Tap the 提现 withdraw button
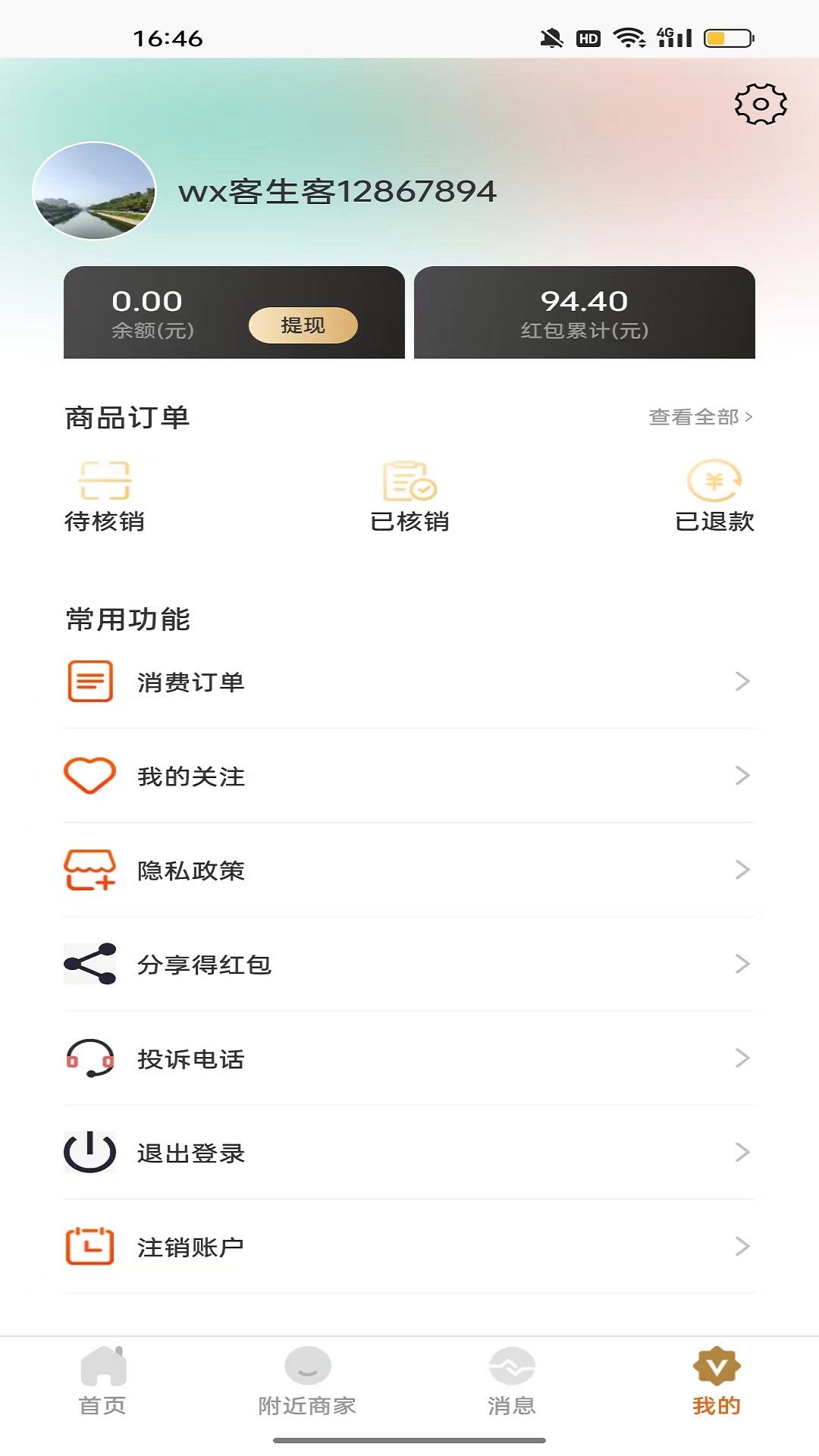Screen dimensions: 819x1456 [303, 325]
